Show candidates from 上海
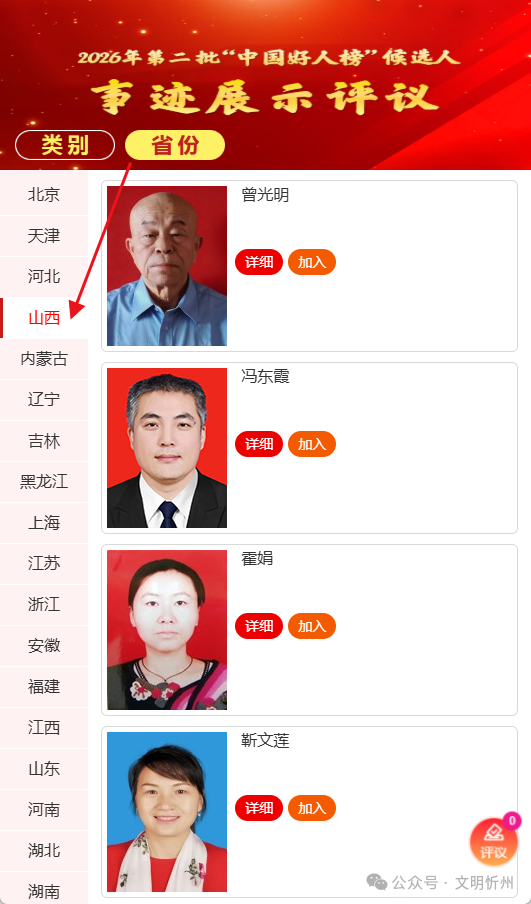Image resolution: width=531 pixels, height=904 pixels. 44,523
